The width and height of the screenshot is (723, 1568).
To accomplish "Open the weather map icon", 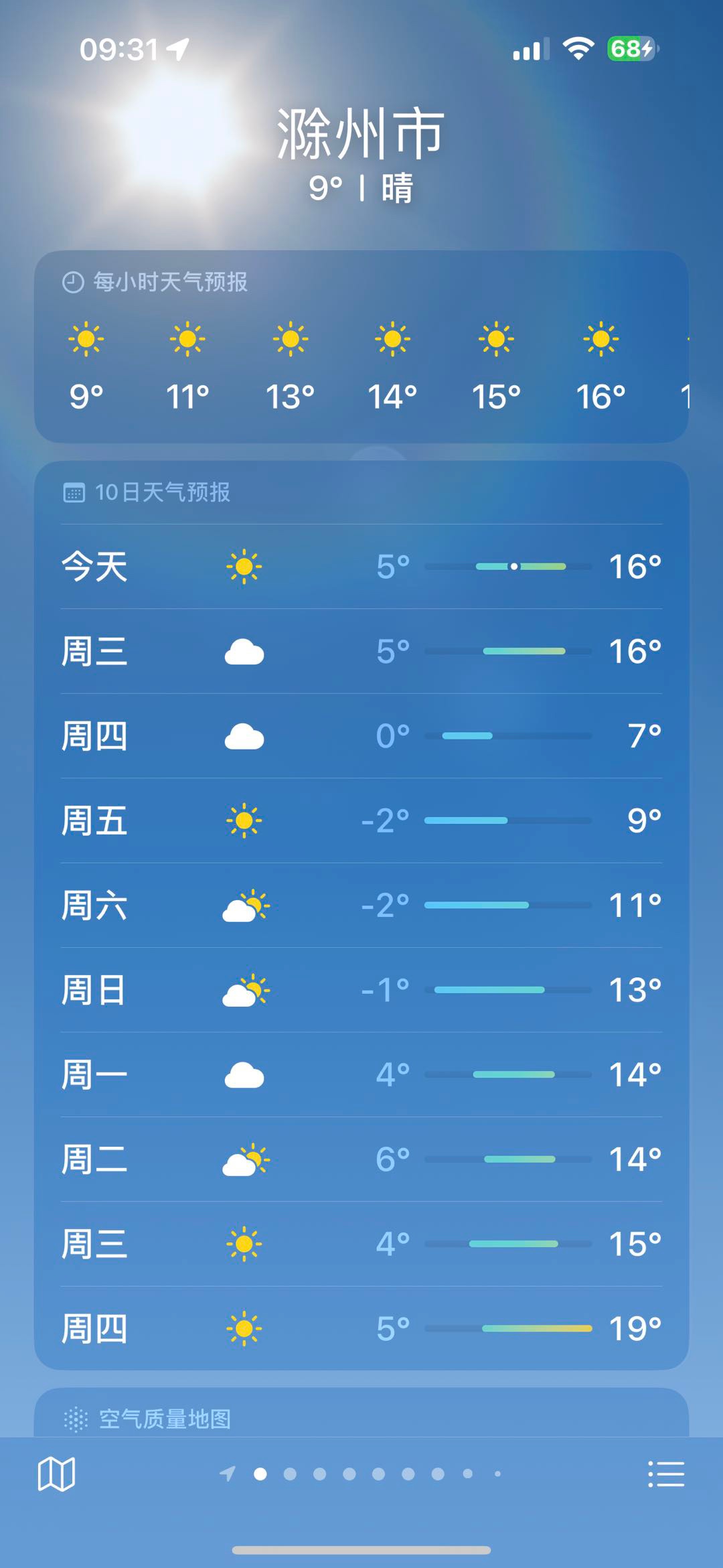I will tap(56, 1474).
